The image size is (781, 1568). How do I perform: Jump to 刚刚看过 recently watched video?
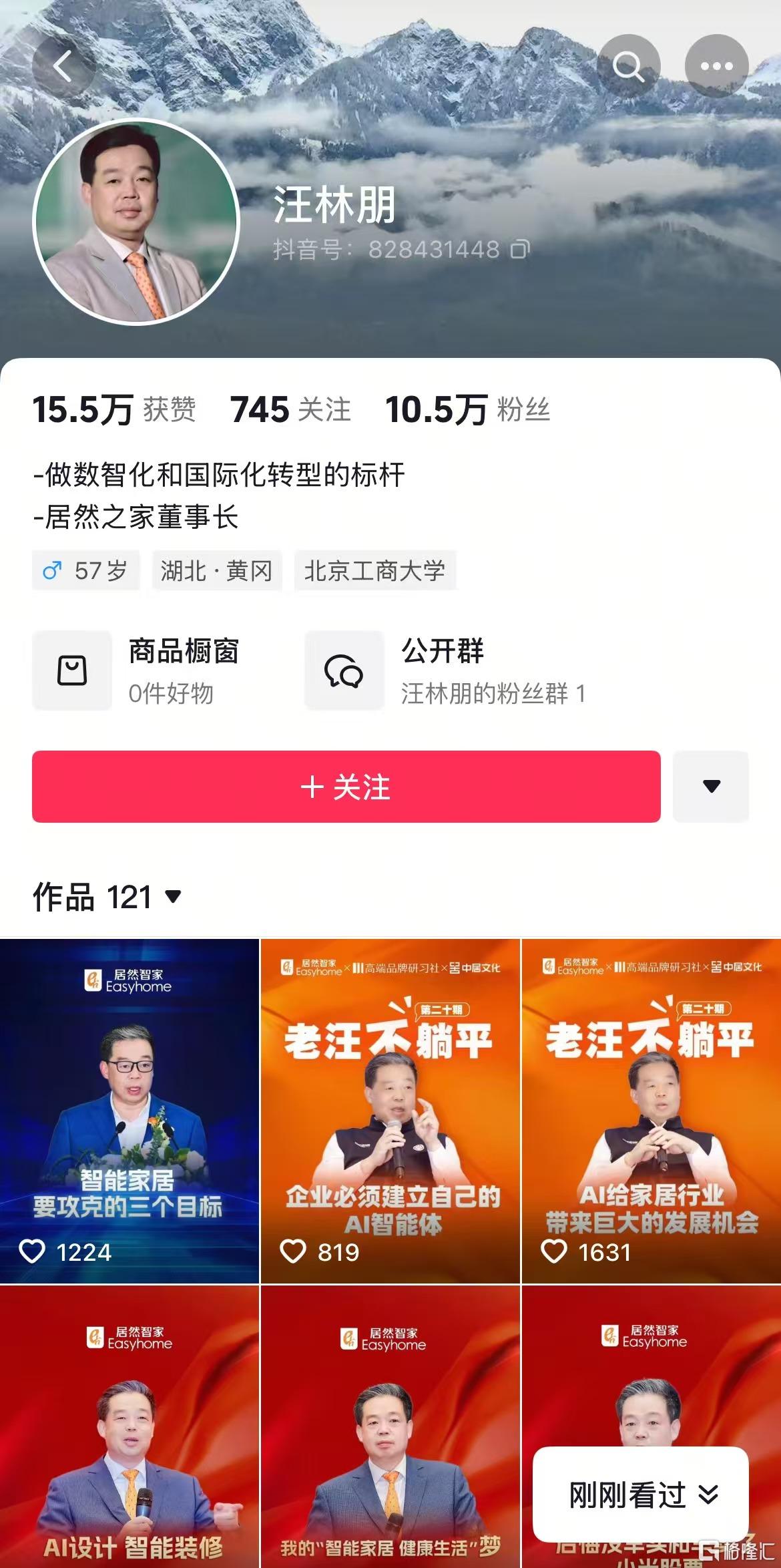[x=641, y=1495]
